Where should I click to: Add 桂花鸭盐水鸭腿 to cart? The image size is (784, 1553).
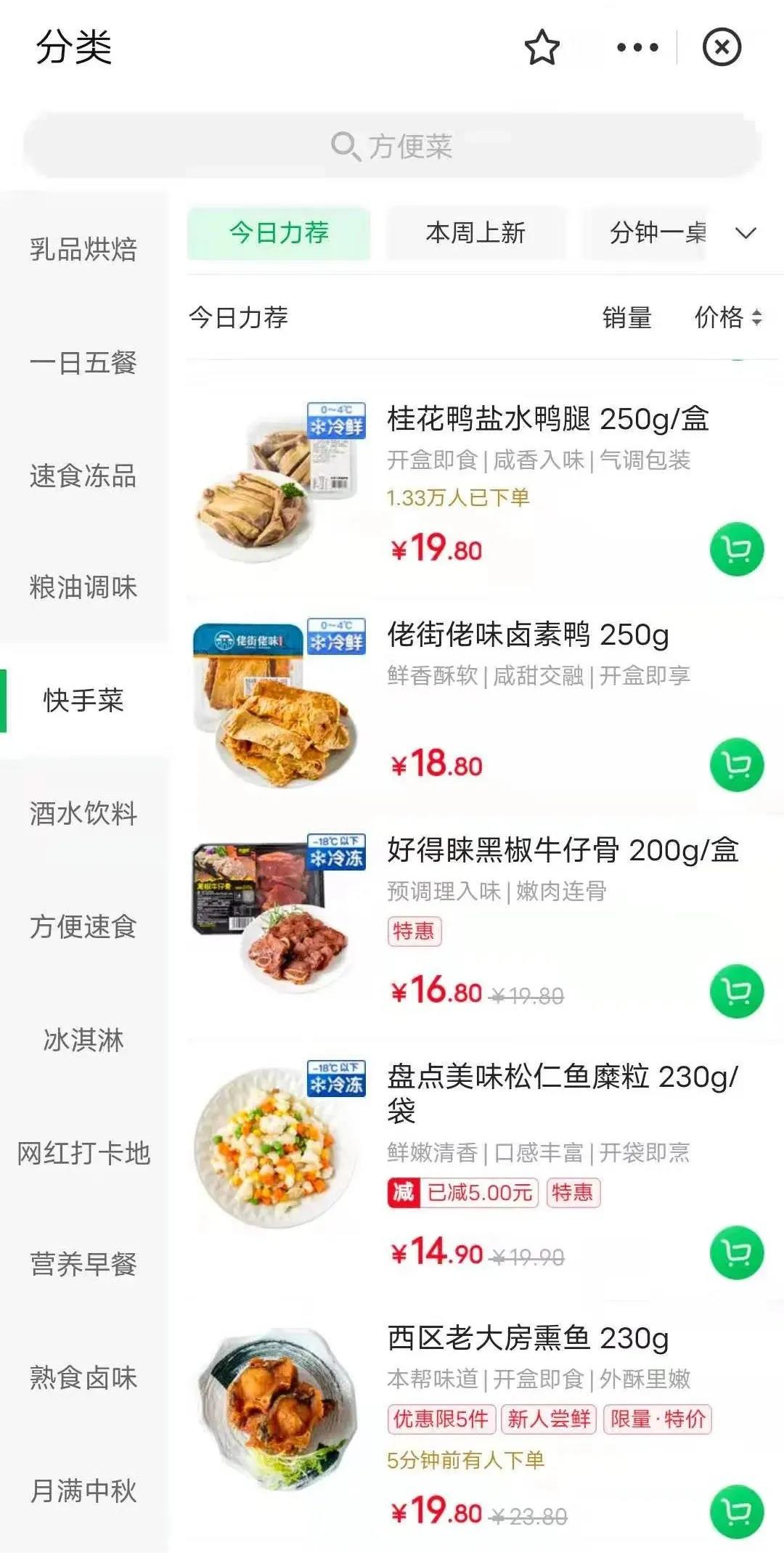click(x=737, y=550)
